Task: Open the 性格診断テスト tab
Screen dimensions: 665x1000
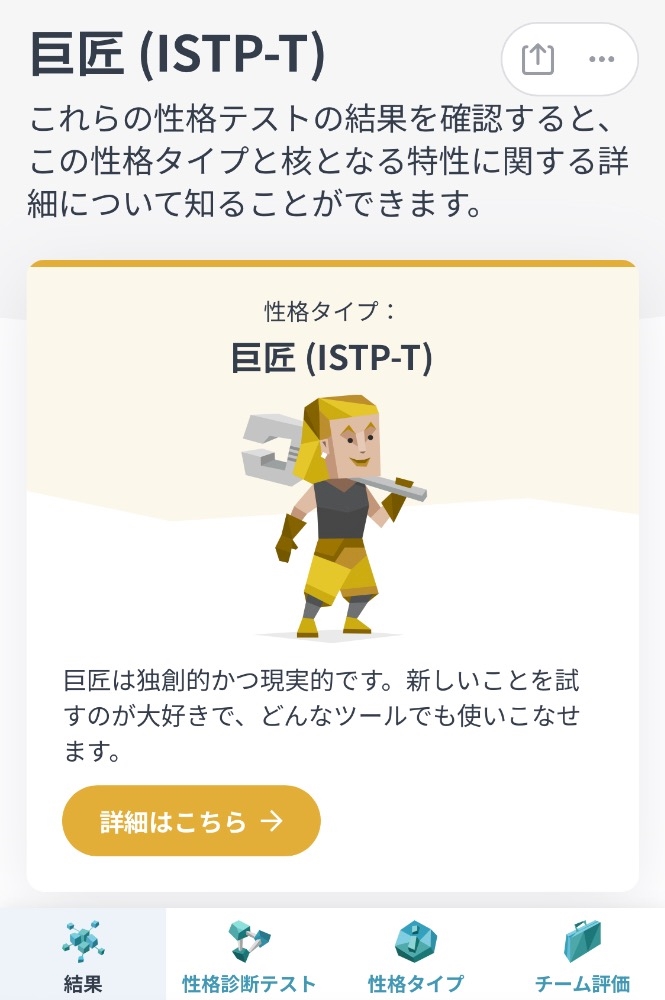Action: 249,955
